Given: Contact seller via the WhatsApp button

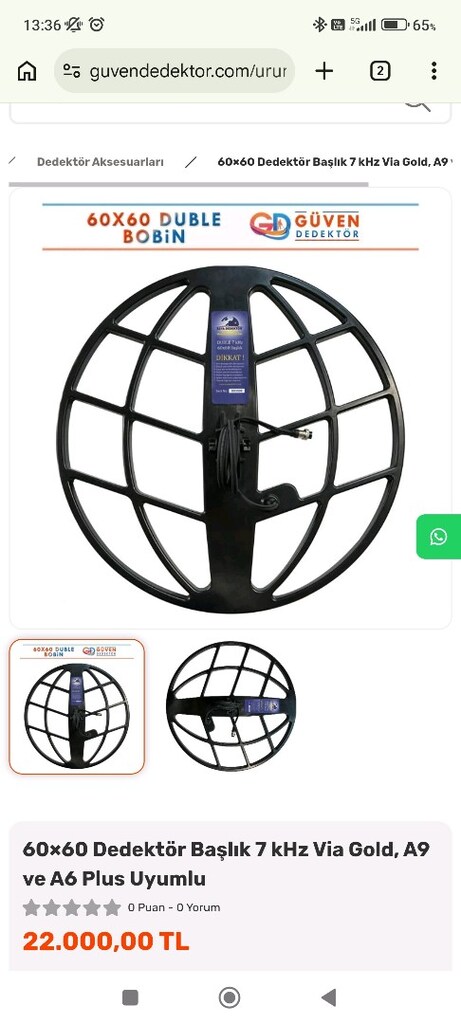Looking at the screenshot, I should (439, 537).
